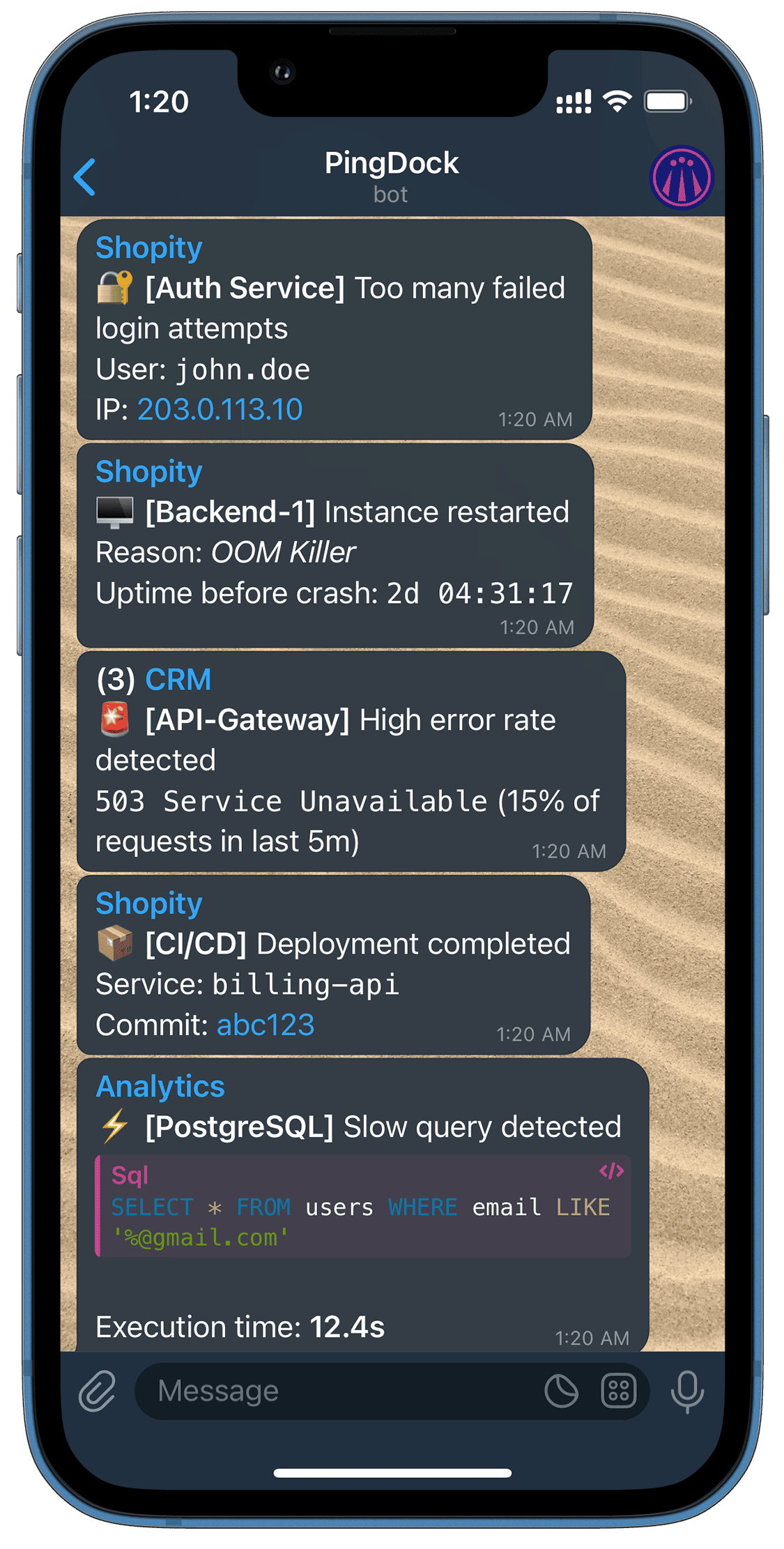Tap the microphone to record voice
The width and height of the screenshot is (784, 1549).
point(687,1391)
